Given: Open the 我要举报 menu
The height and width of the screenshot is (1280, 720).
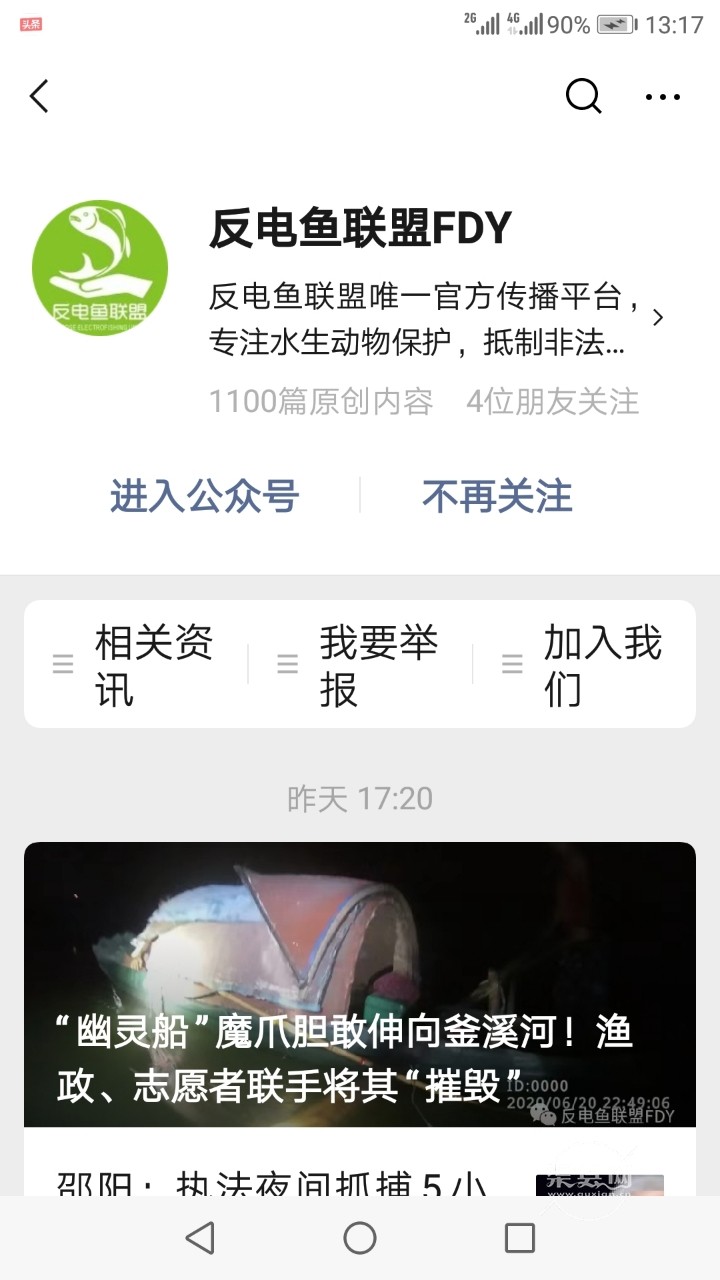Looking at the screenshot, I should coord(360,665).
